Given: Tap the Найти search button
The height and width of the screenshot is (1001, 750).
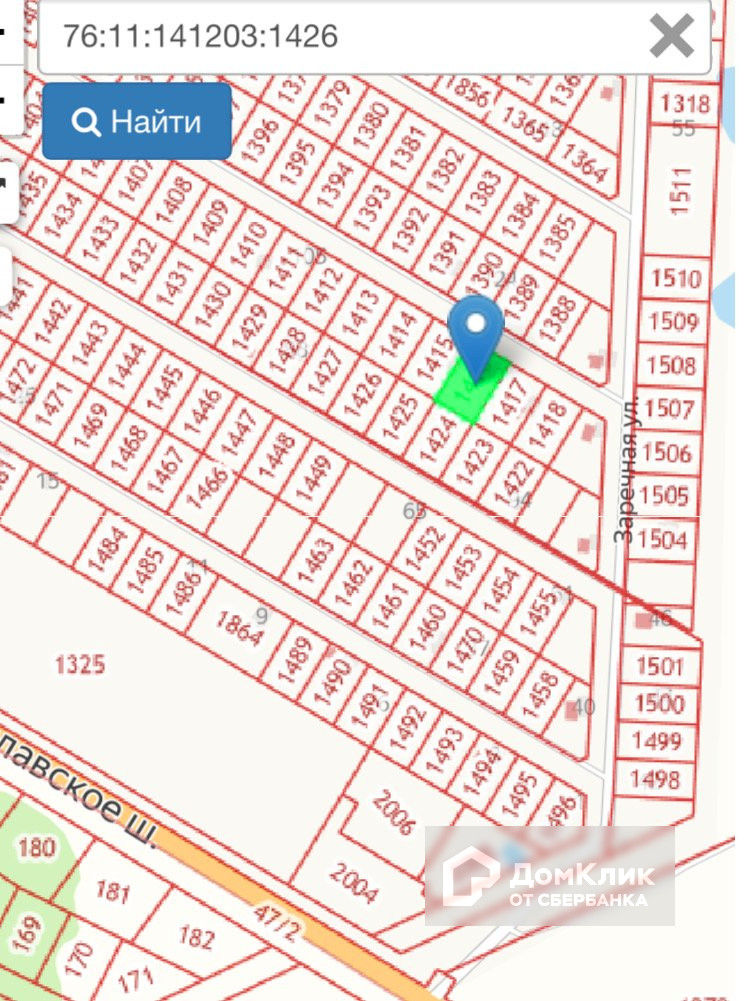Looking at the screenshot, I should click(137, 122).
